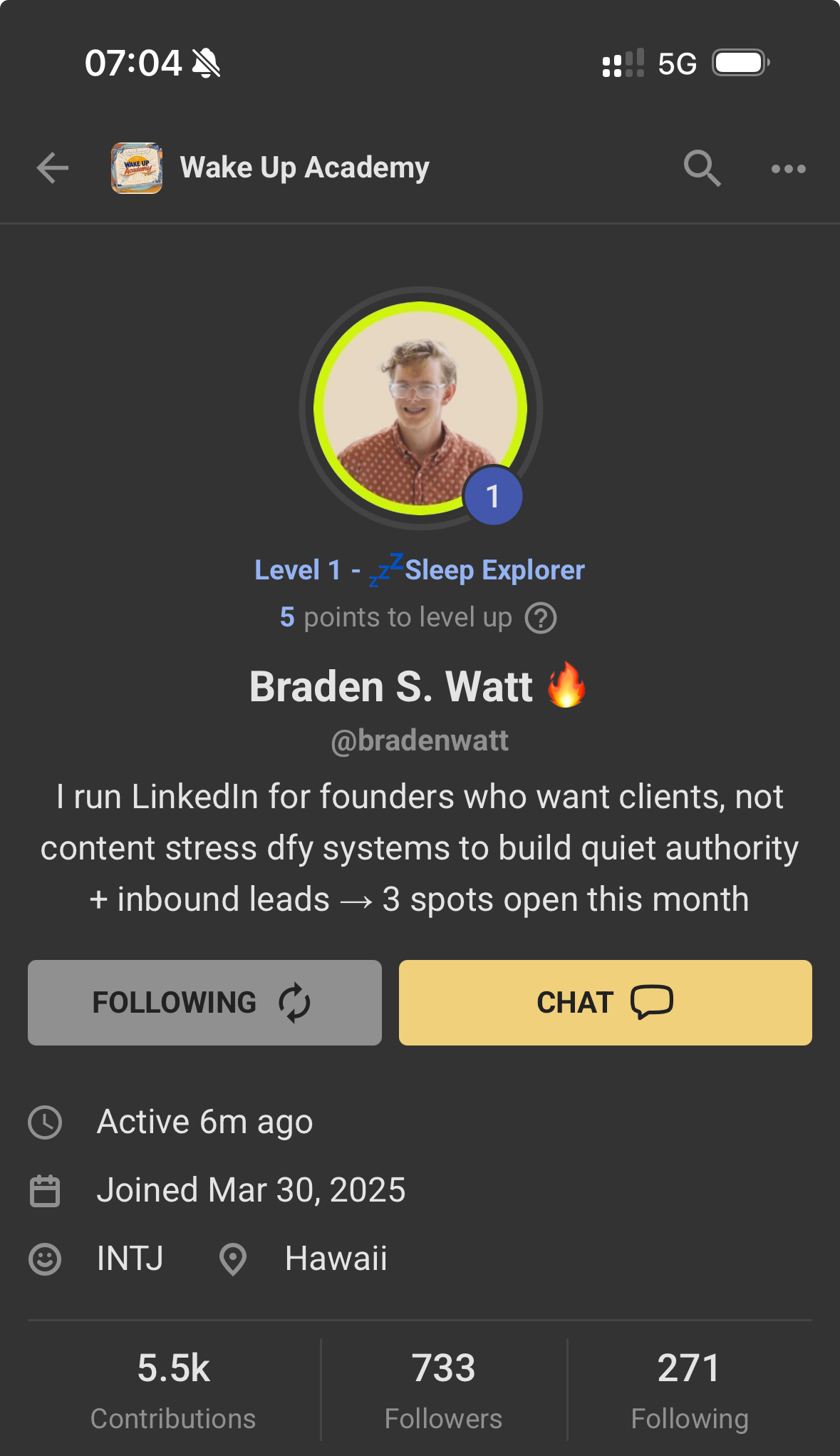Tap the calendar icon beside joined date
840x1456 pixels.
pyautogui.click(x=45, y=1190)
